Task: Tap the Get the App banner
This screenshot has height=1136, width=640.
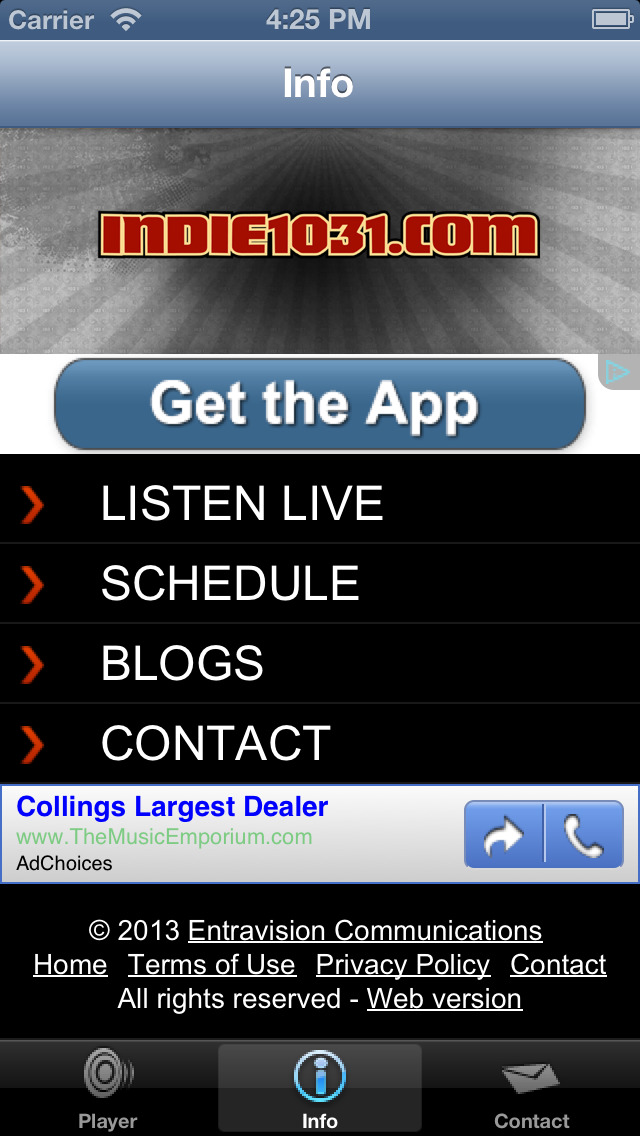Action: 320,404
